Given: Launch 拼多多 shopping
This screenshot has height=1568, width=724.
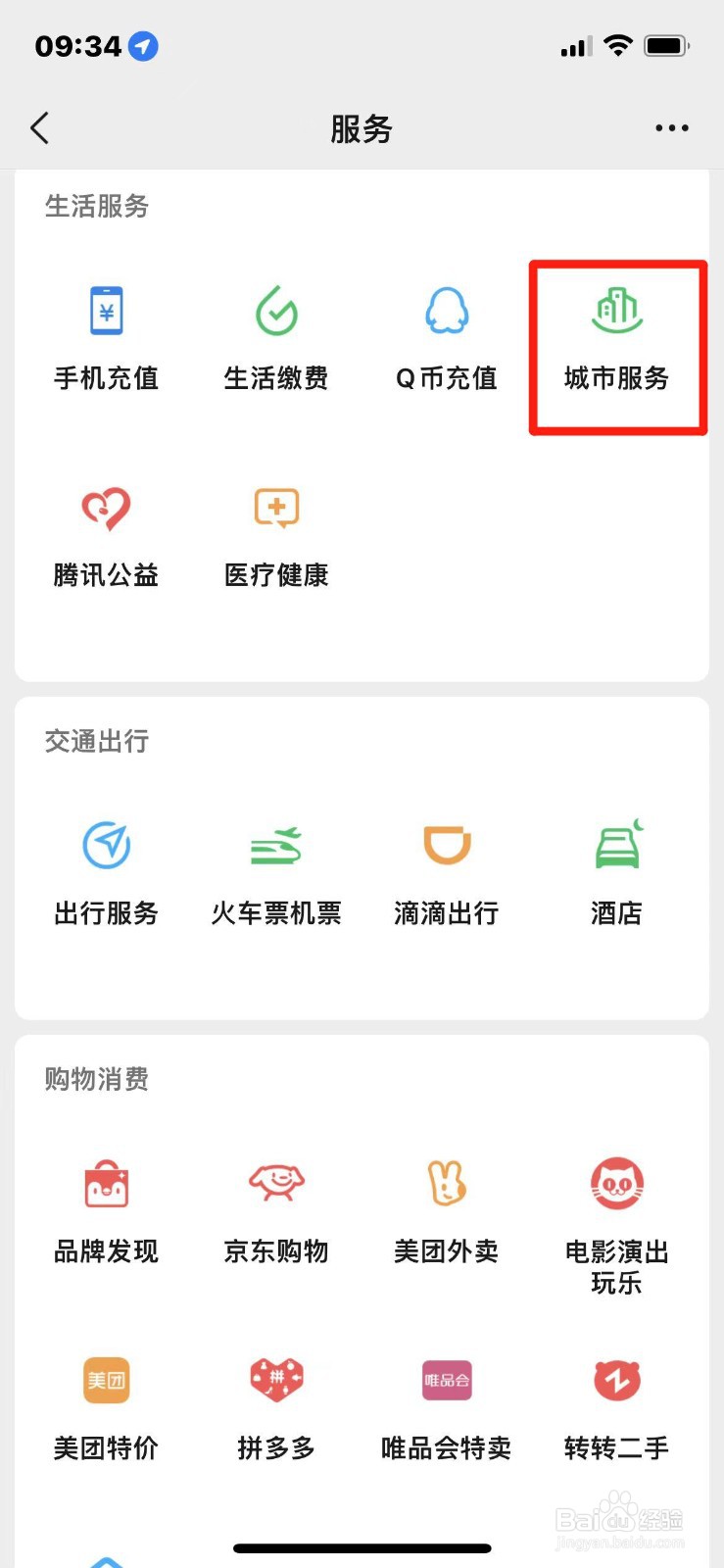Looking at the screenshot, I should pos(276,1409).
